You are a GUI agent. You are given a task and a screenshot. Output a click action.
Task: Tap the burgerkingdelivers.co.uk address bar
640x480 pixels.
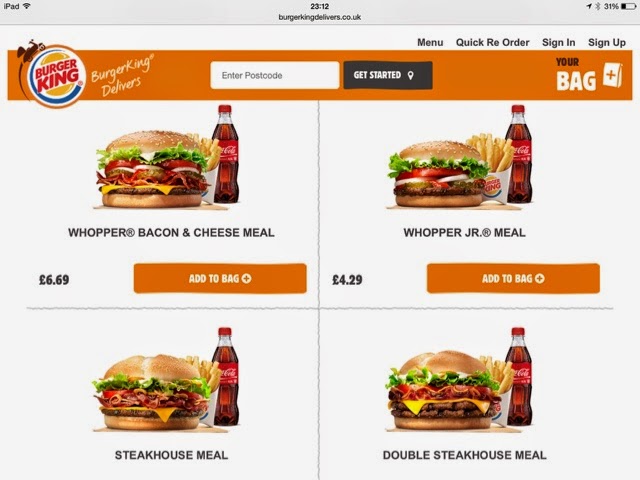pyautogui.click(x=320, y=17)
